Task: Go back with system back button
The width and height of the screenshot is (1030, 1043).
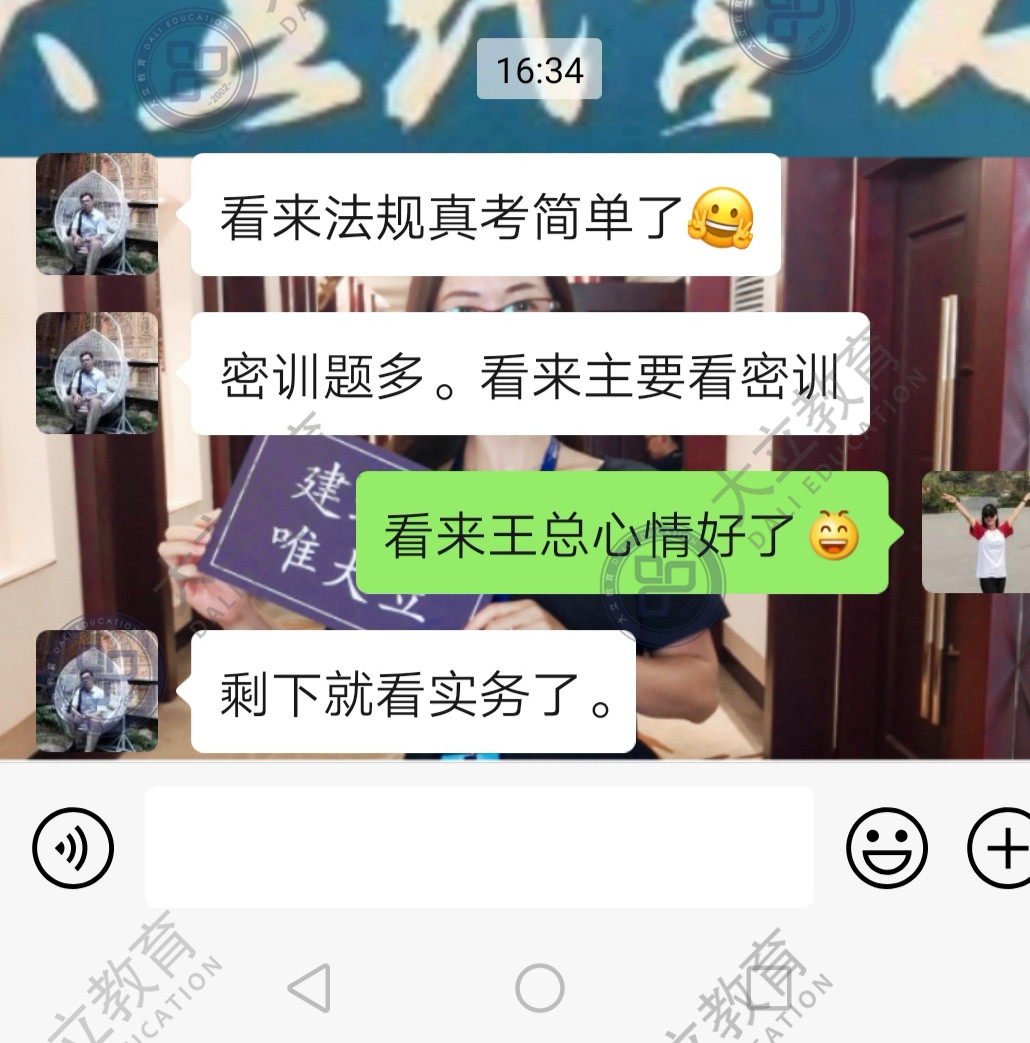Action: click(309, 988)
